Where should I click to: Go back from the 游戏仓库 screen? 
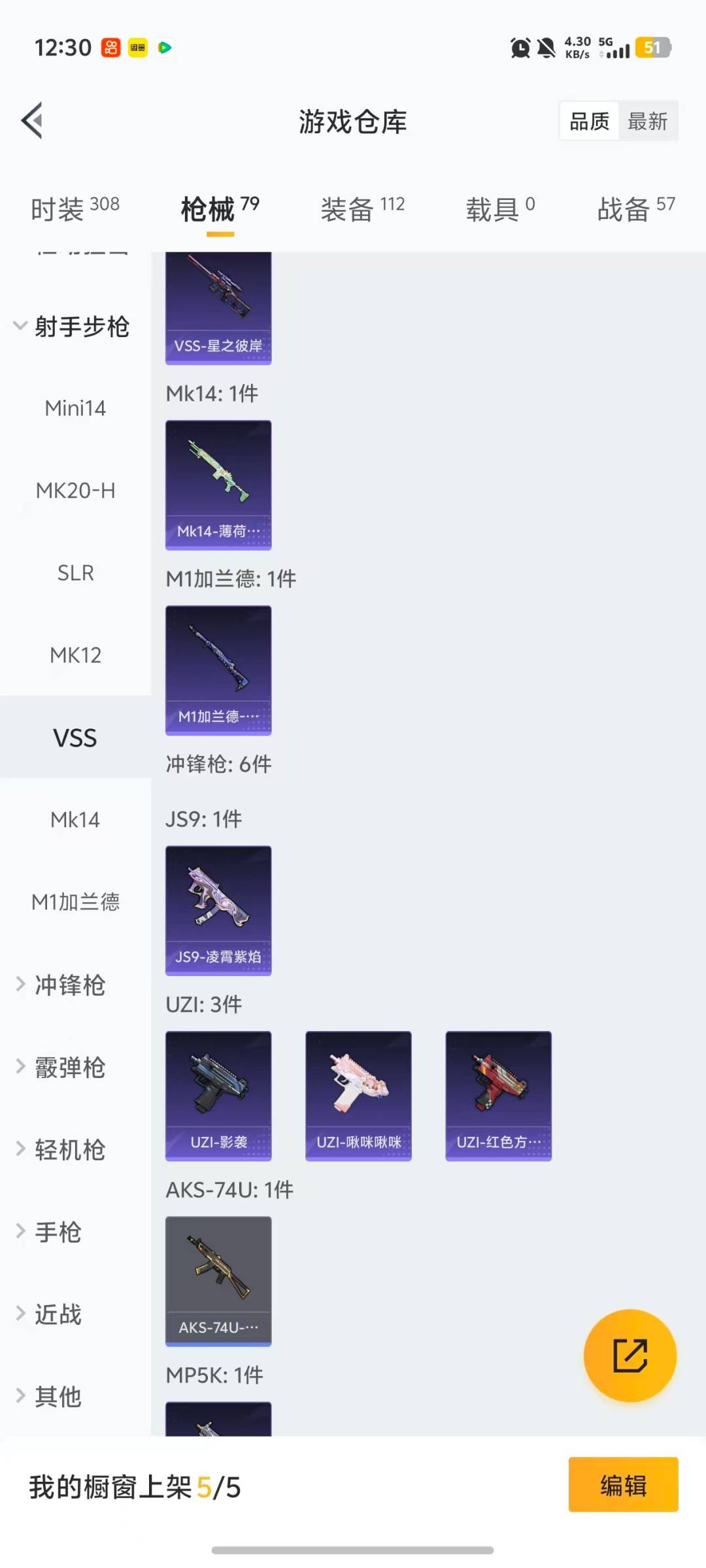coord(33,121)
